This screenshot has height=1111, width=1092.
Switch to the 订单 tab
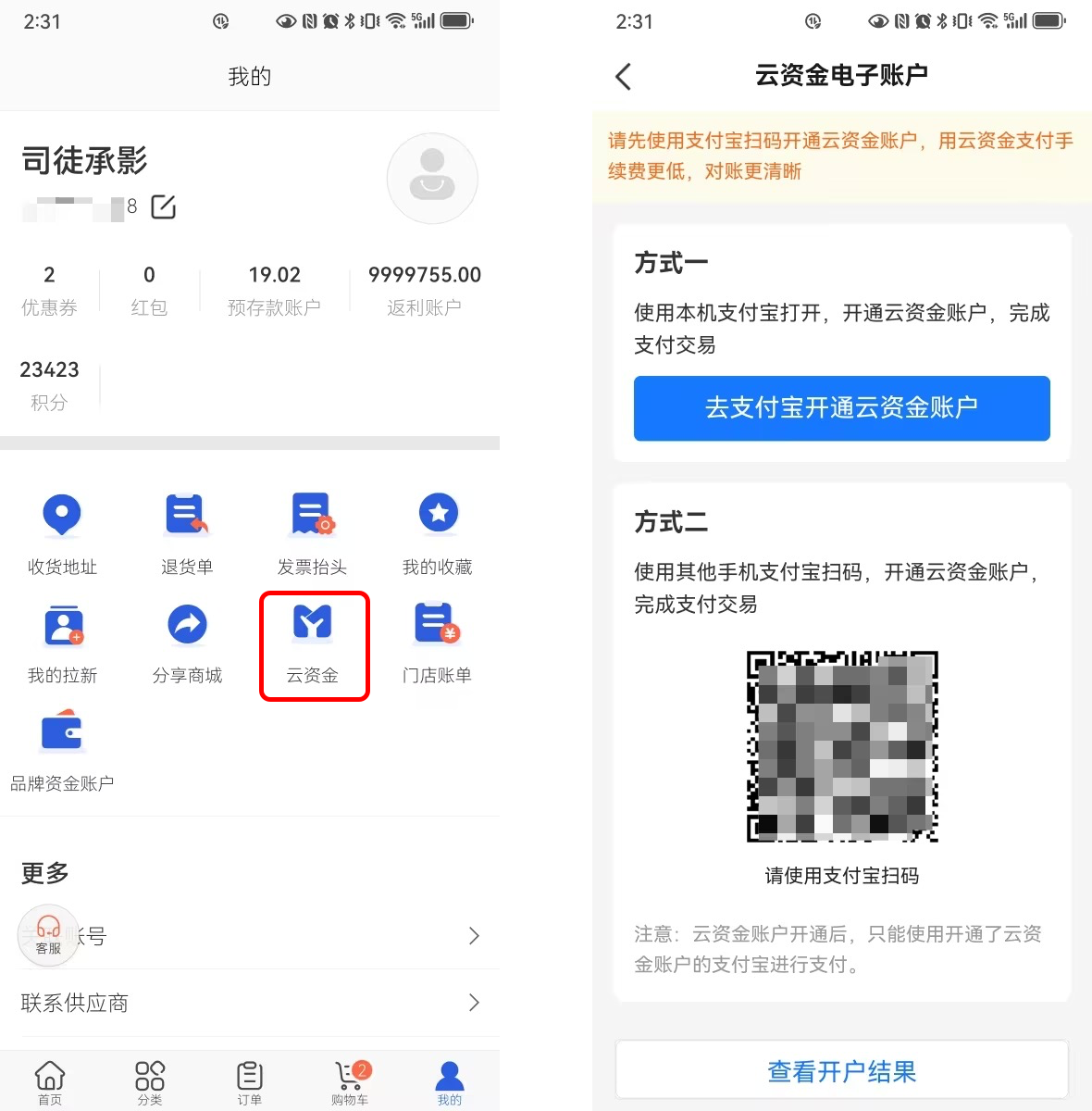coord(249,1081)
